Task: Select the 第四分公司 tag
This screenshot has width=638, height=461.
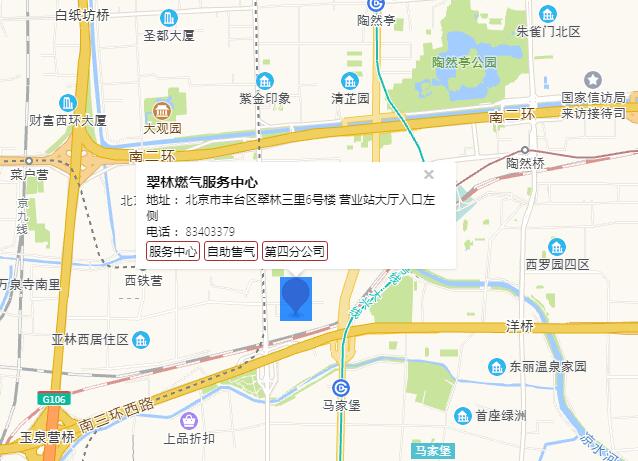Action: pyautogui.click(x=295, y=251)
